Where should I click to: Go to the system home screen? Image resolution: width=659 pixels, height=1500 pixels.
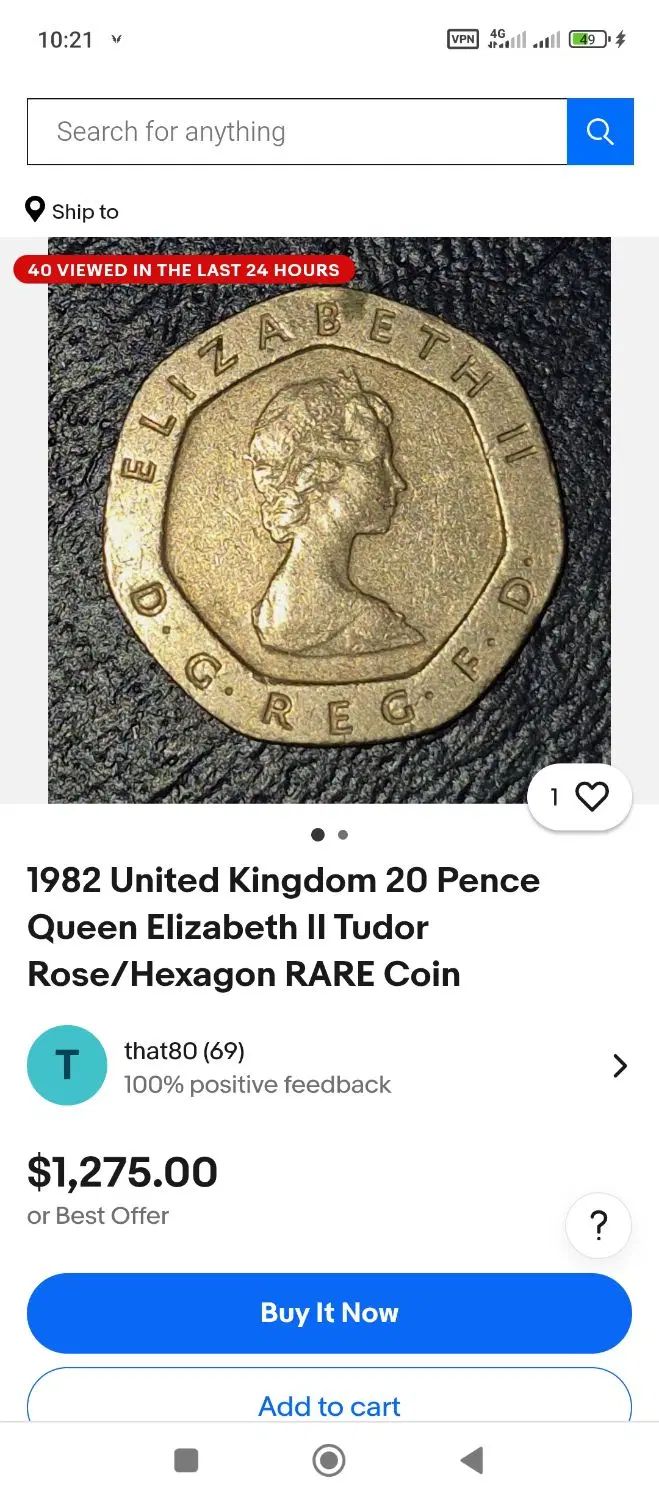click(x=329, y=1461)
